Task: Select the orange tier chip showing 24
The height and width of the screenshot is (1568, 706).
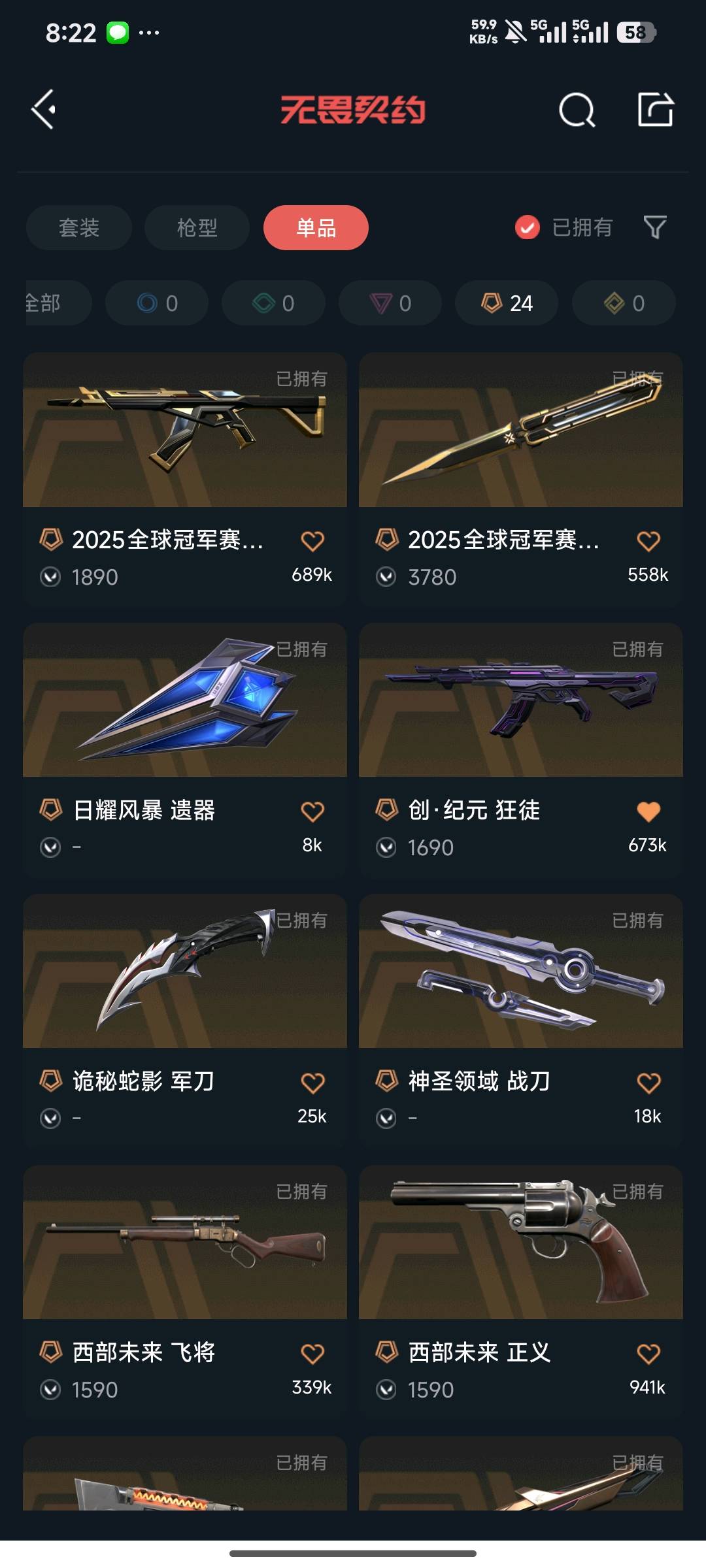Action: tap(507, 303)
